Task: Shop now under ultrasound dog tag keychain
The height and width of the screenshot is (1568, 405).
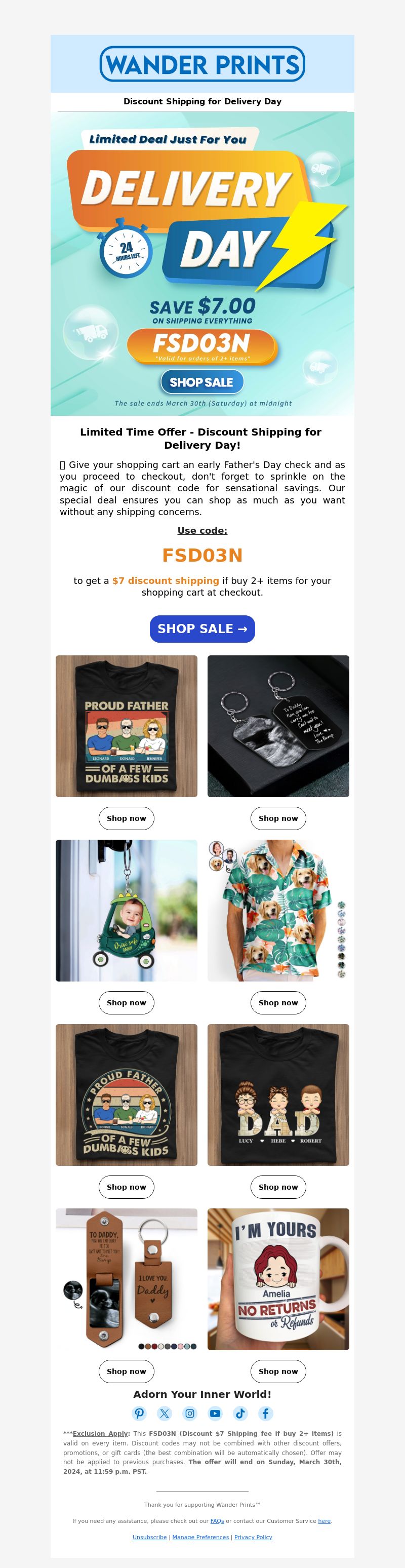Action: [278, 818]
